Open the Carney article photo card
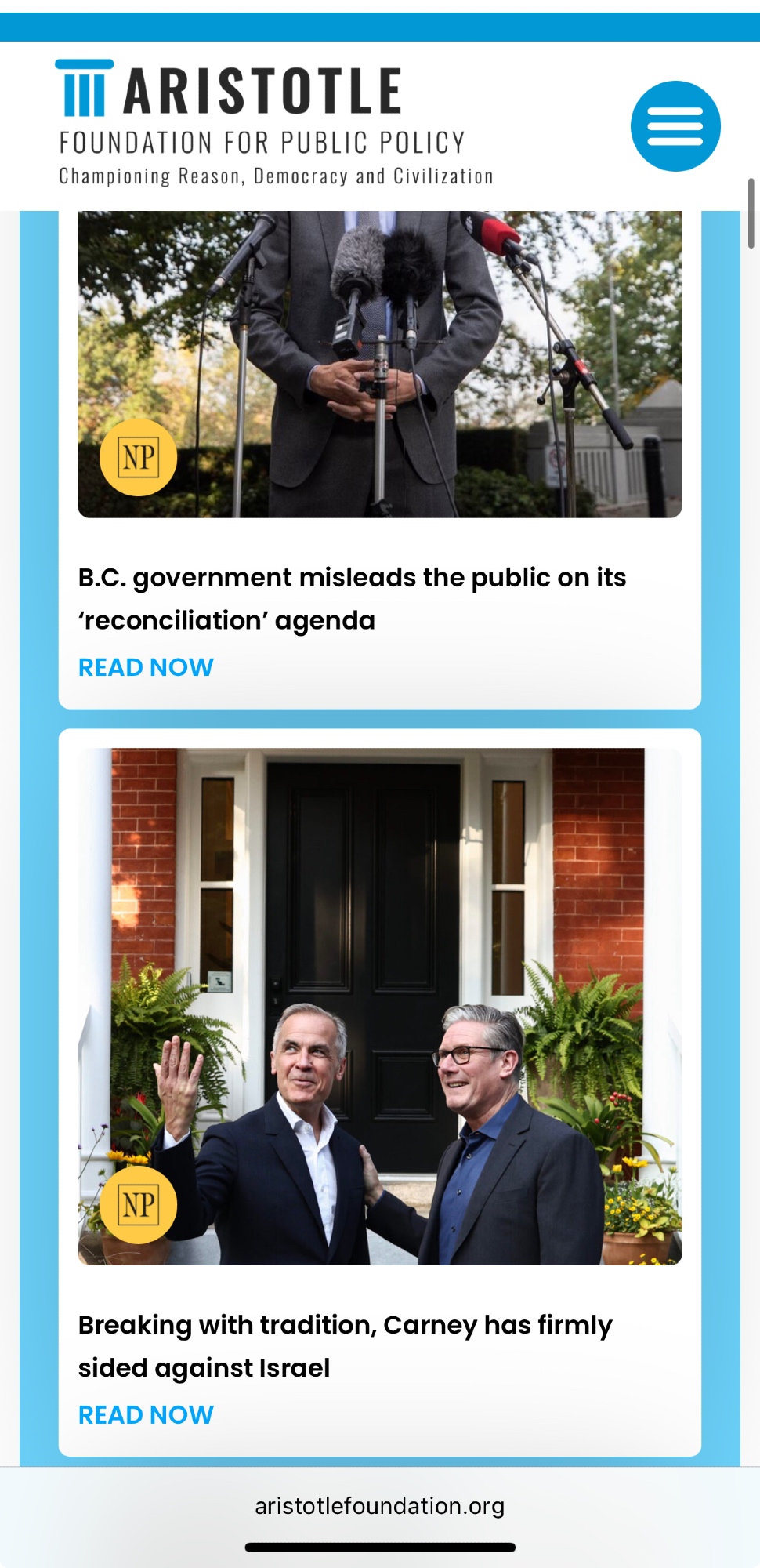 pos(379,1007)
